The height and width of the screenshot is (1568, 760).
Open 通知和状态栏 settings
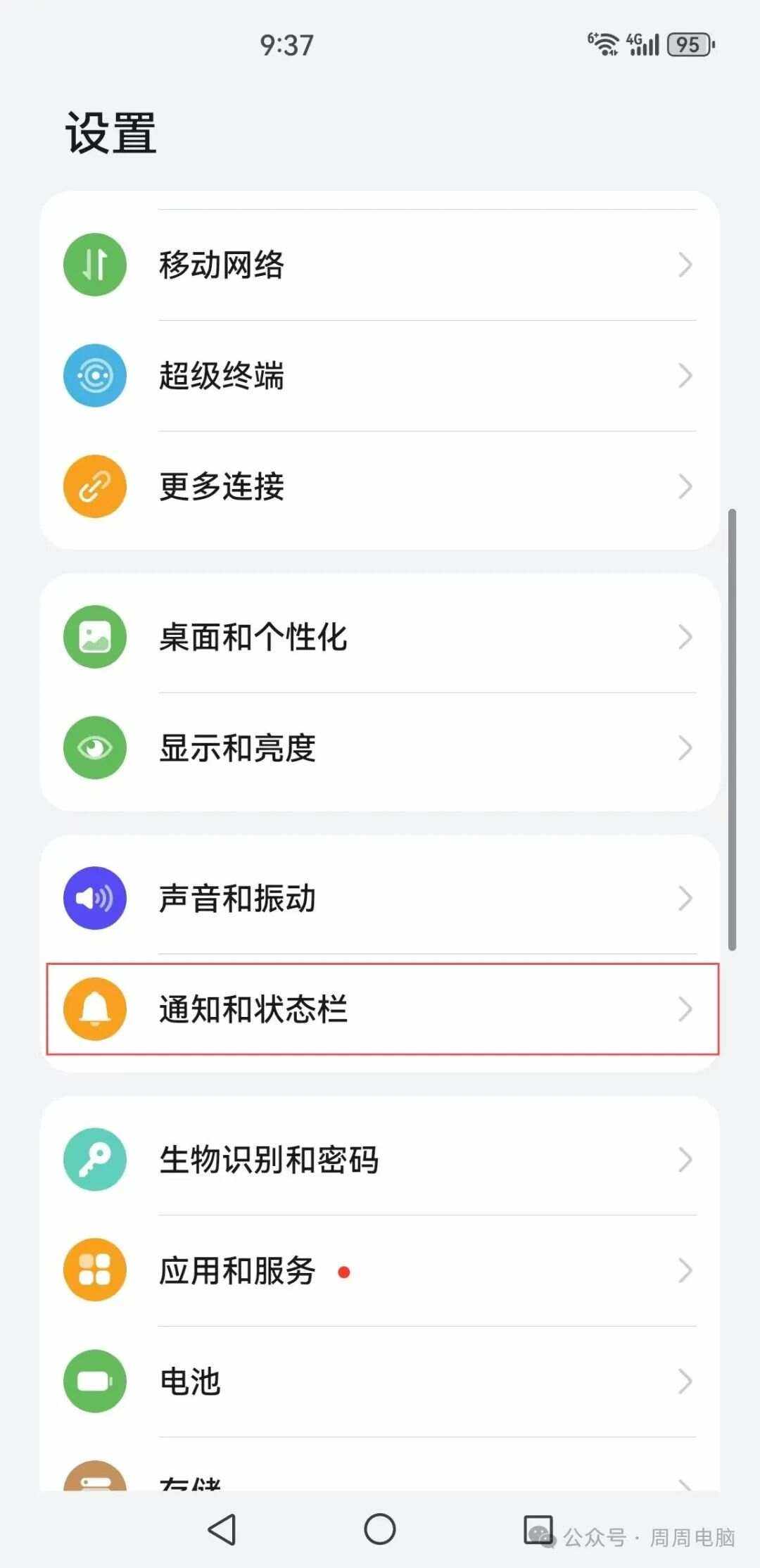pyautogui.click(x=380, y=1009)
